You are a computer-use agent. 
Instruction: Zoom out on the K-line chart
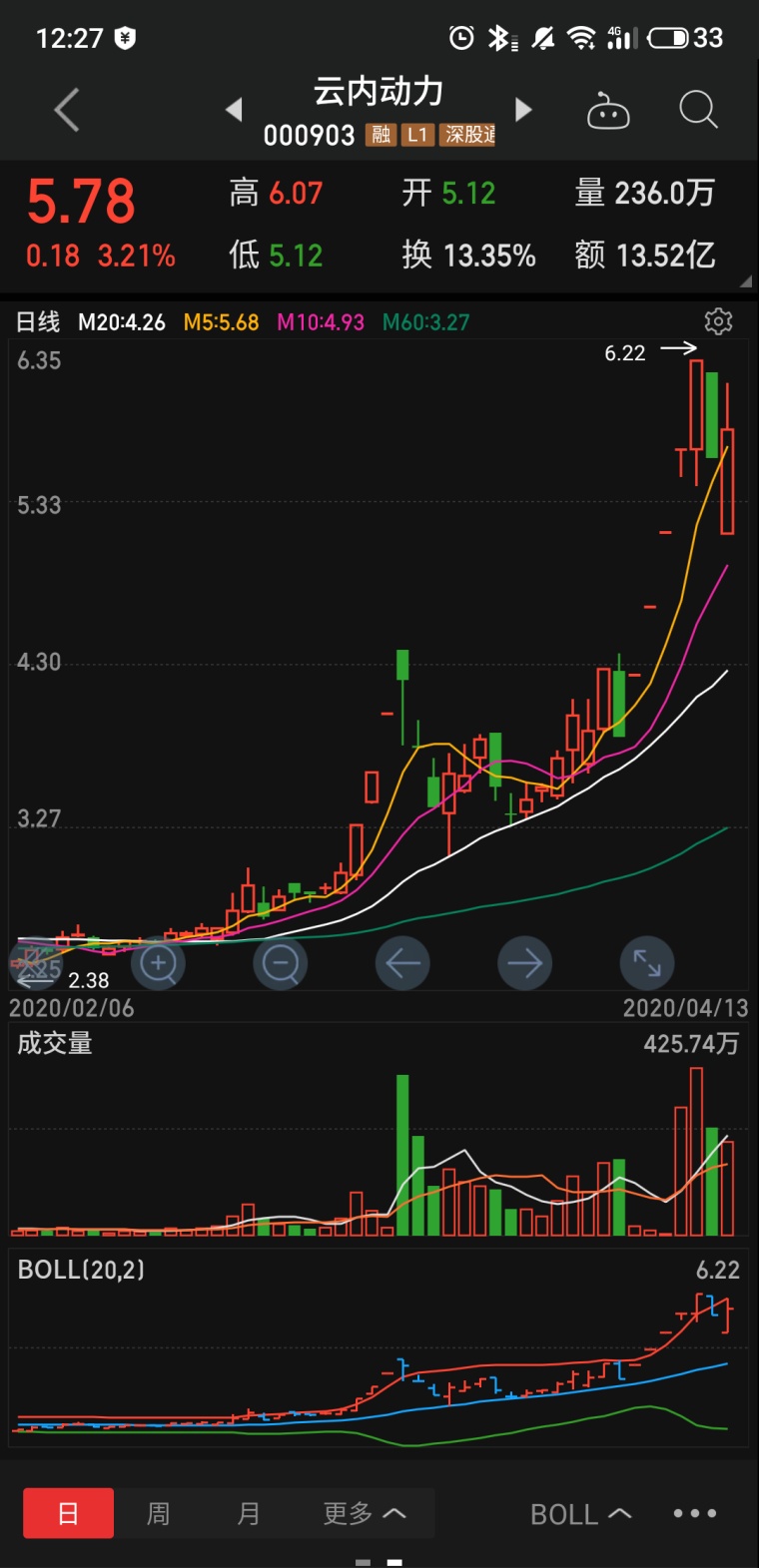(x=281, y=963)
